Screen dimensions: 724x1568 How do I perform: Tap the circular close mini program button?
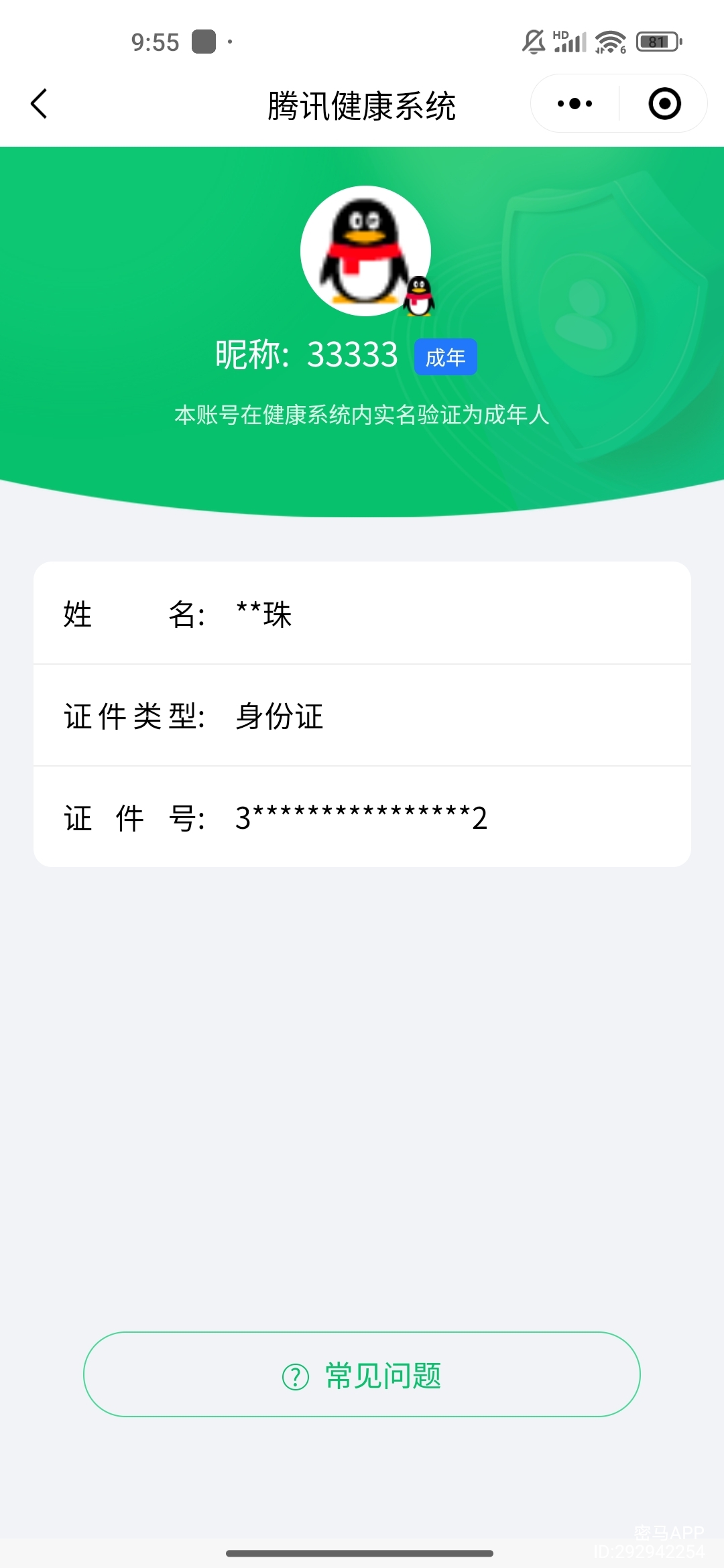[x=664, y=103]
